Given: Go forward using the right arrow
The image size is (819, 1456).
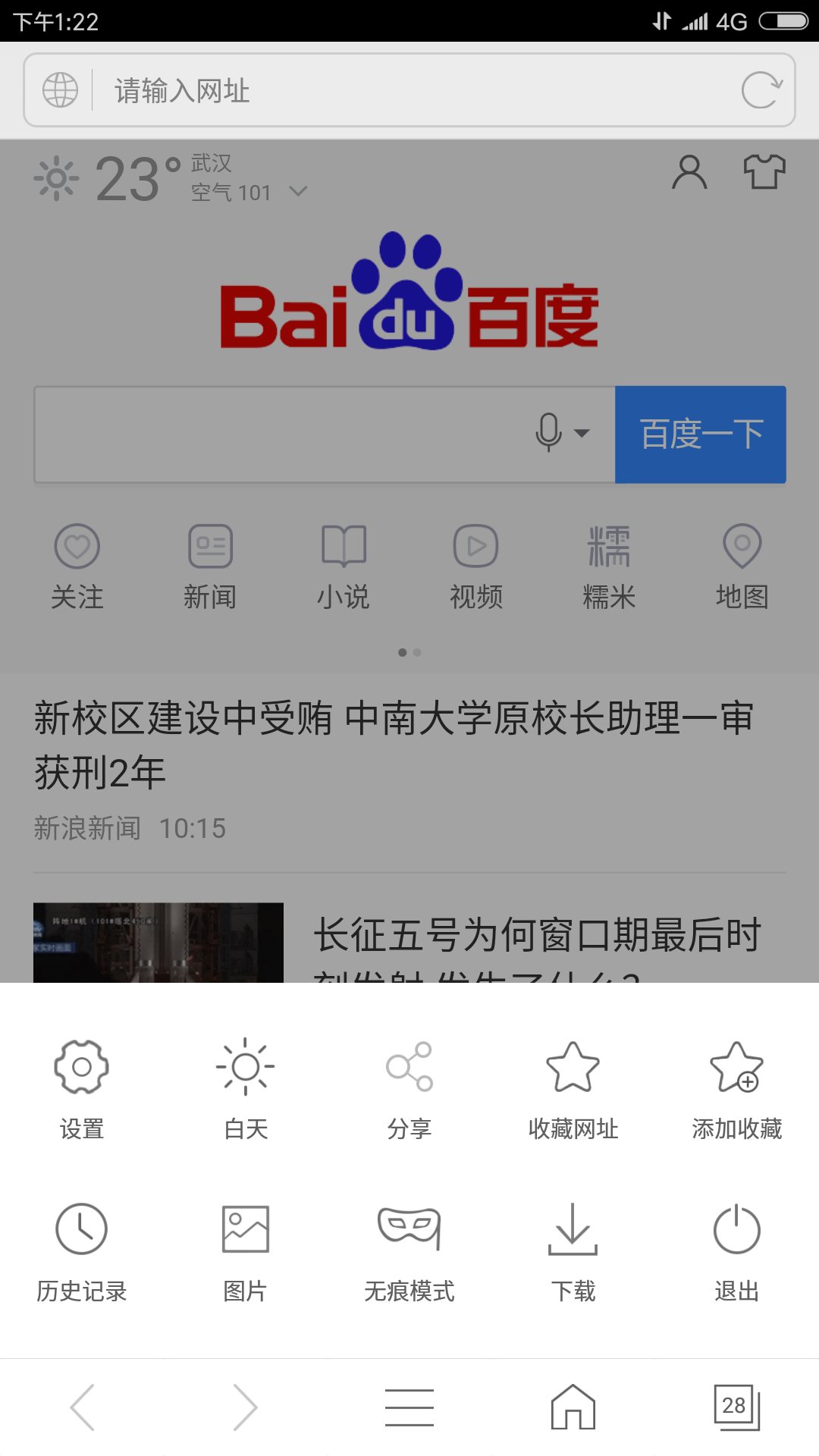Looking at the screenshot, I should 246,1407.
